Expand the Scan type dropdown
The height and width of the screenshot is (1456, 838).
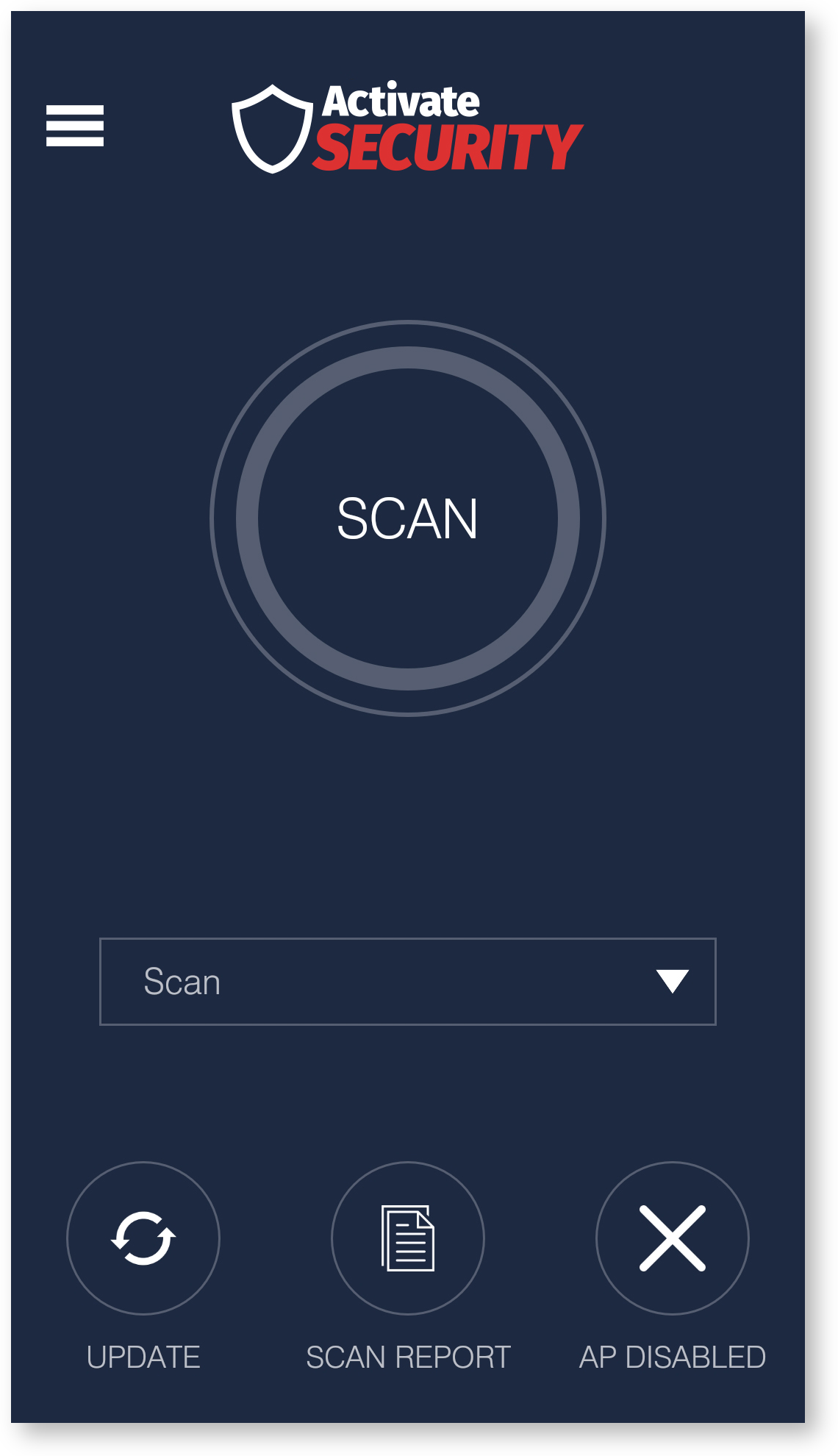[408, 982]
